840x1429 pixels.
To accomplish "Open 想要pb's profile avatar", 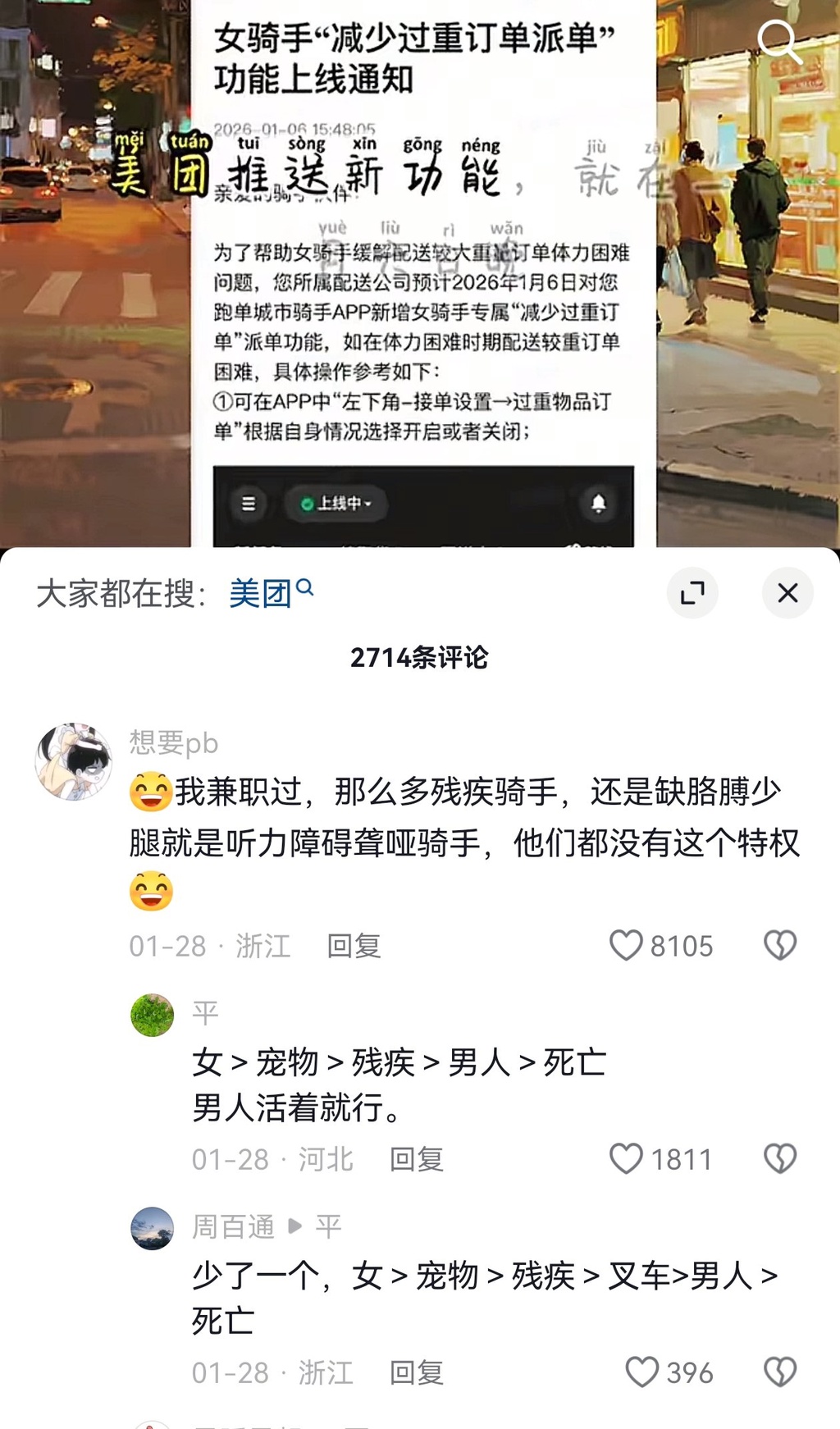I will click(74, 761).
